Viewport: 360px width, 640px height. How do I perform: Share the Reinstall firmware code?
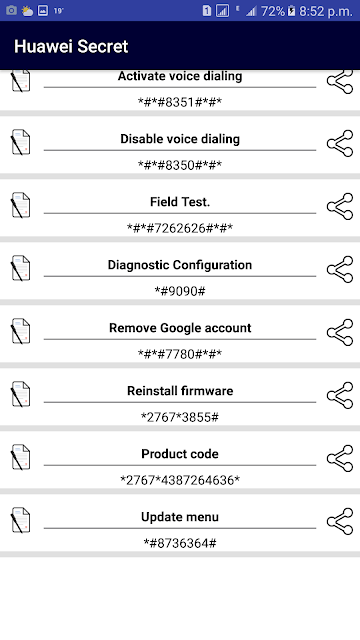pyautogui.click(x=340, y=395)
